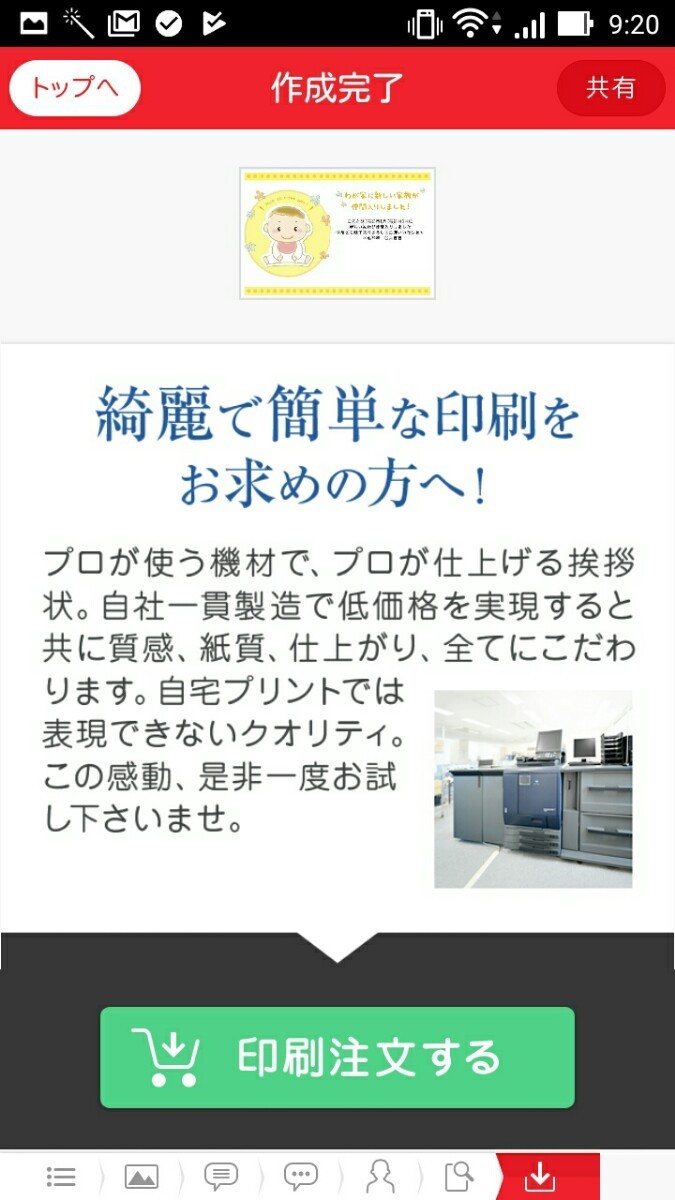Go to the preview magnifier step
This screenshot has height=1200, width=675.
459,1177
